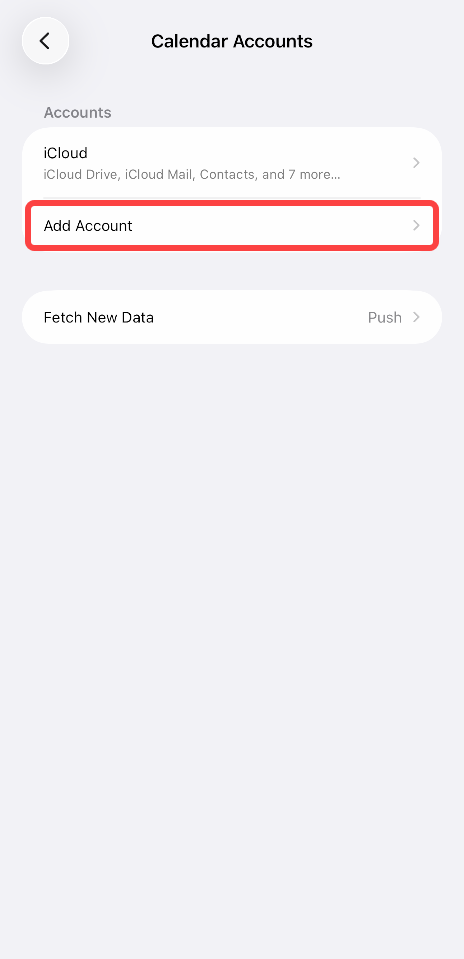Open the iCloud account settings
Screen dimensions: 464x959
click(x=232, y=163)
